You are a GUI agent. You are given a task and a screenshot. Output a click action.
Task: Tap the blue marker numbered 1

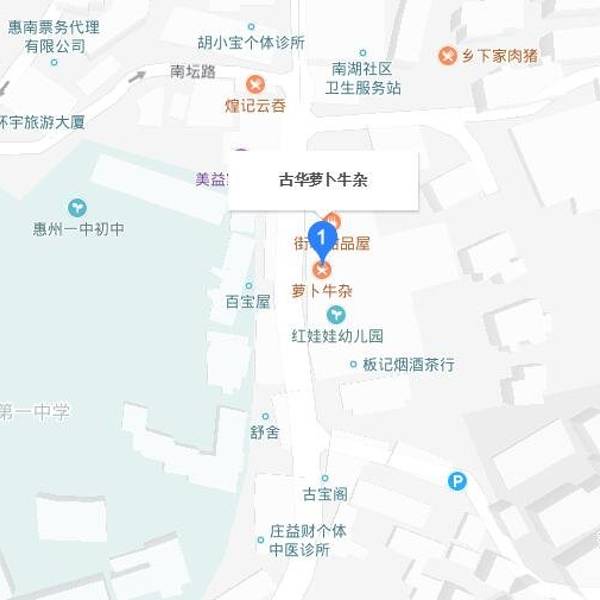pyautogui.click(x=321, y=239)
